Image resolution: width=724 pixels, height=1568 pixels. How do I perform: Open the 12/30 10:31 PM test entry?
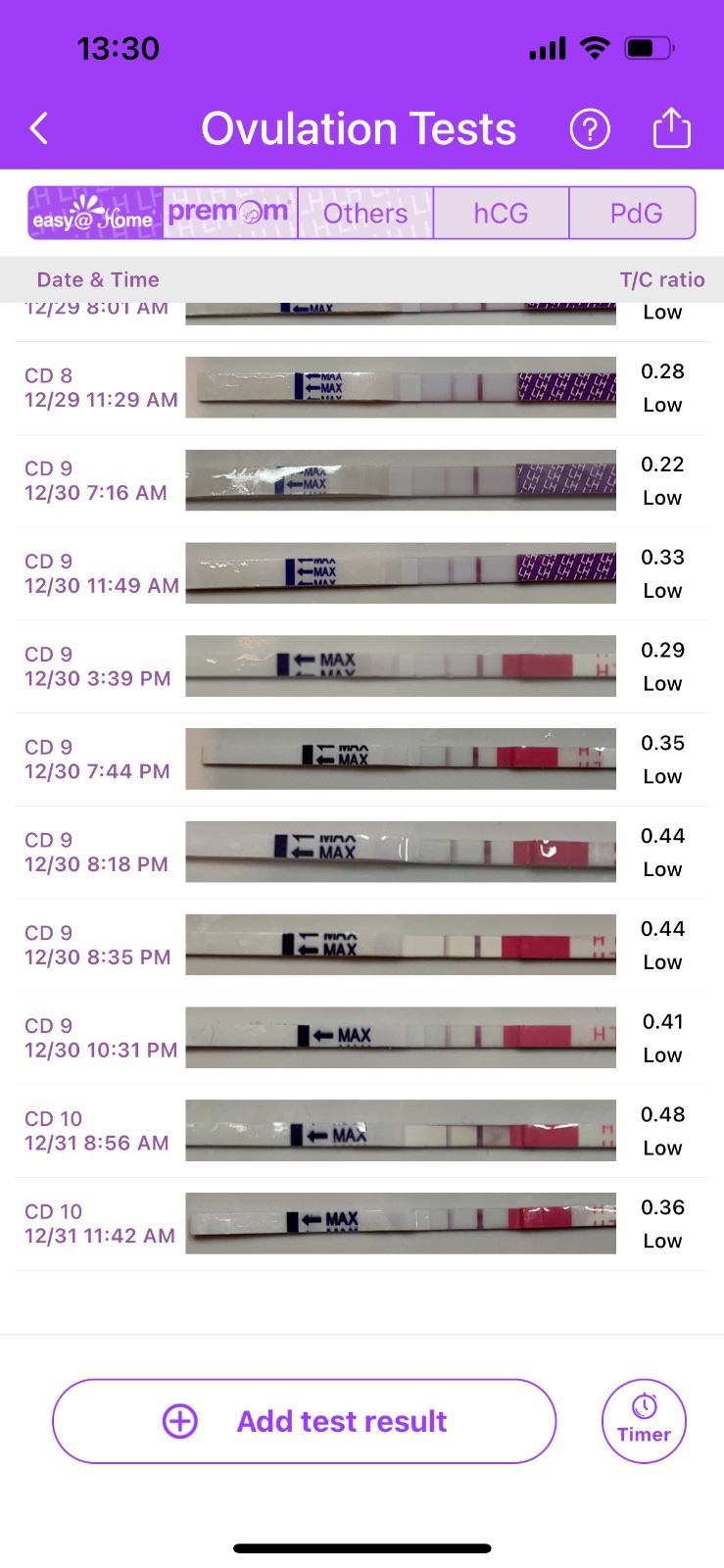tap(362, 1039)
